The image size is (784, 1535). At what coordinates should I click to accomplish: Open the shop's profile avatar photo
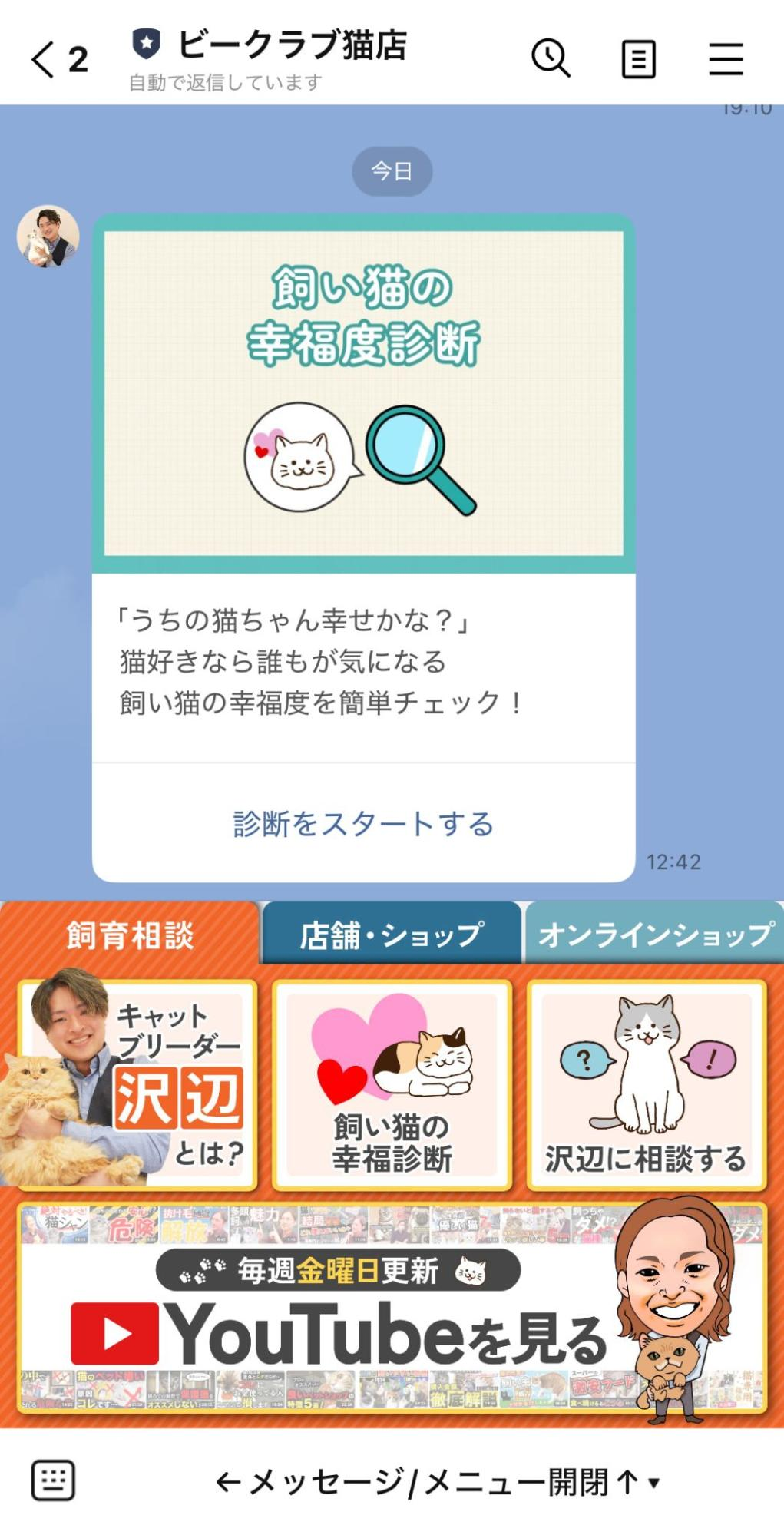click(x=48, y=236)
